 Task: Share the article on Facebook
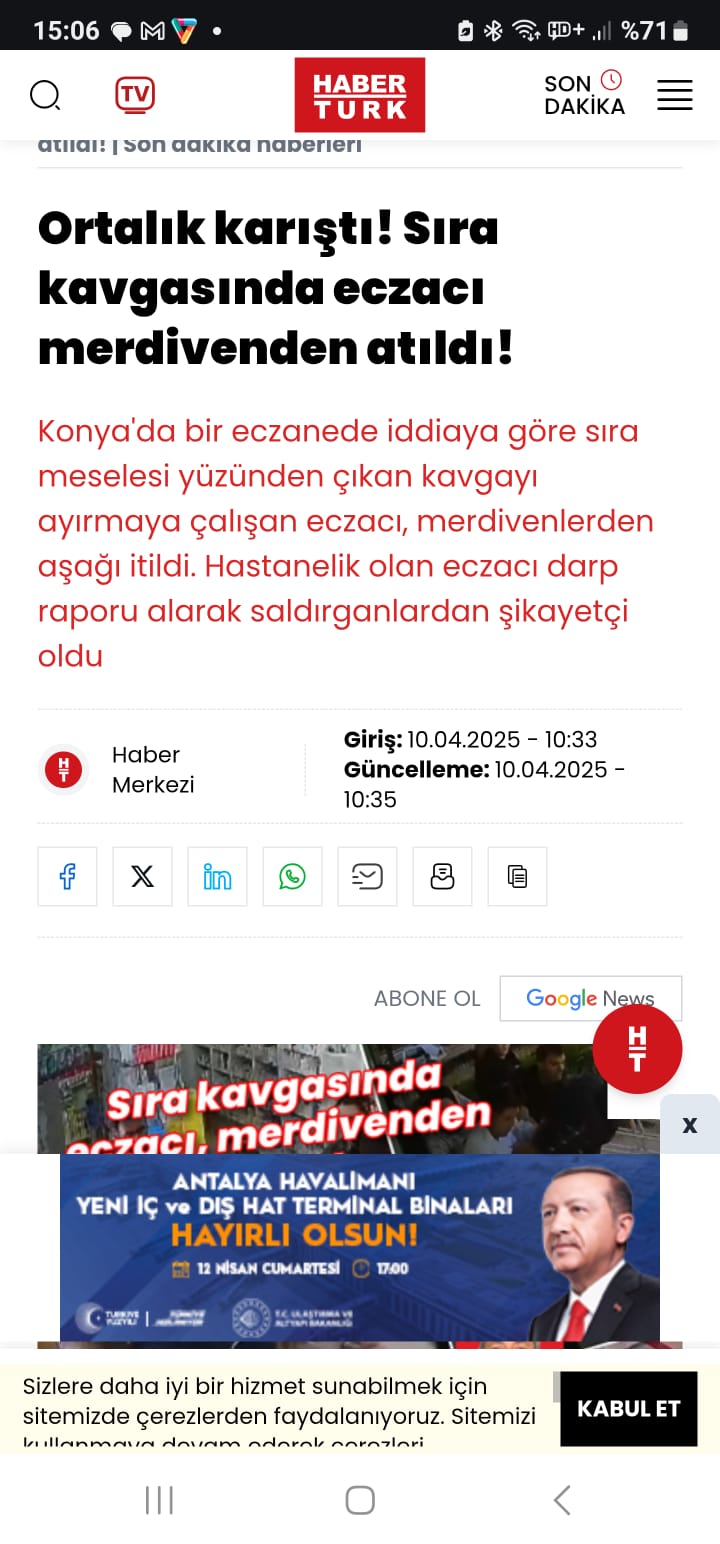pos(67,877)
